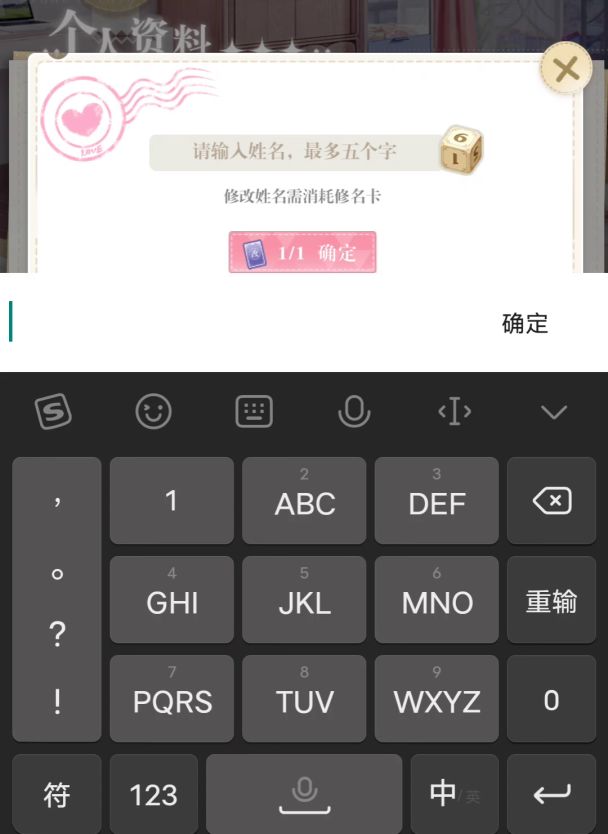
Task: Collapse the keyboard with down chevron
Action: click(553, 411)
